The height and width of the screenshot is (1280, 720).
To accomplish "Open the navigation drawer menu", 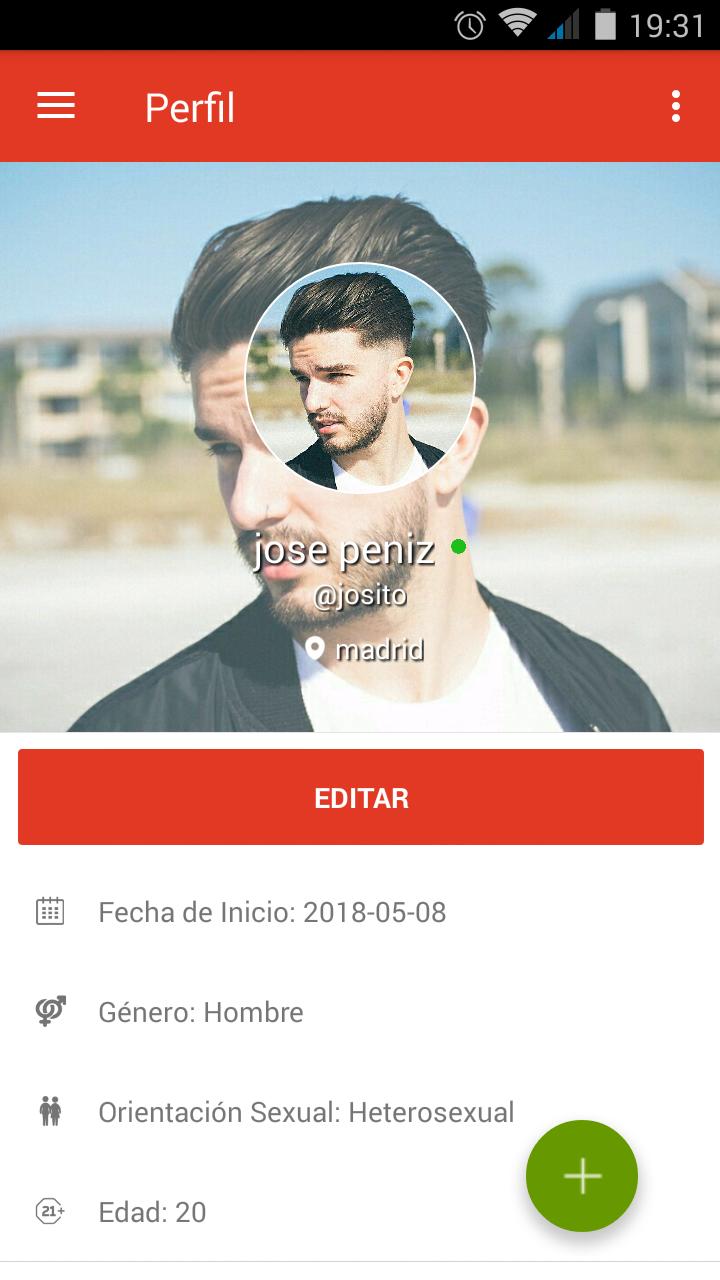I will [55, 105].
